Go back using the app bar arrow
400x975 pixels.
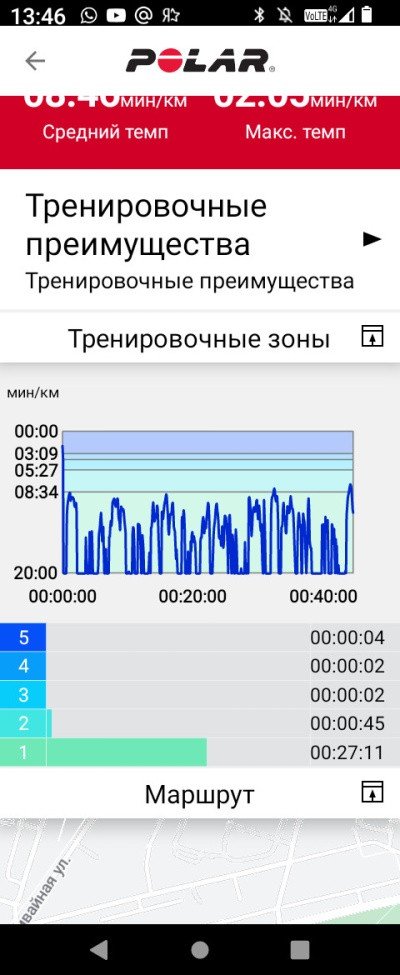click(x=35, y=60)
